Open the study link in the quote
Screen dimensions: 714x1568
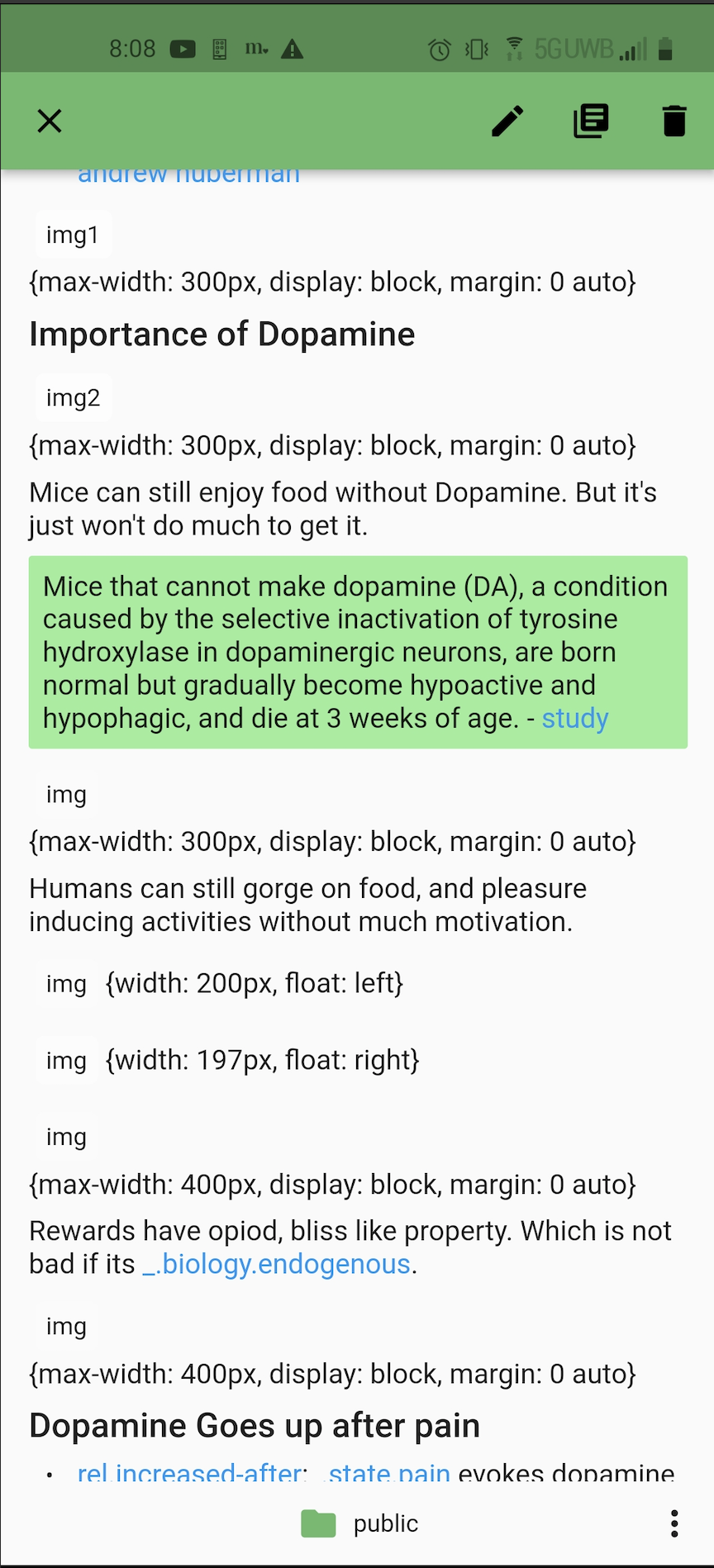(575, 719)
